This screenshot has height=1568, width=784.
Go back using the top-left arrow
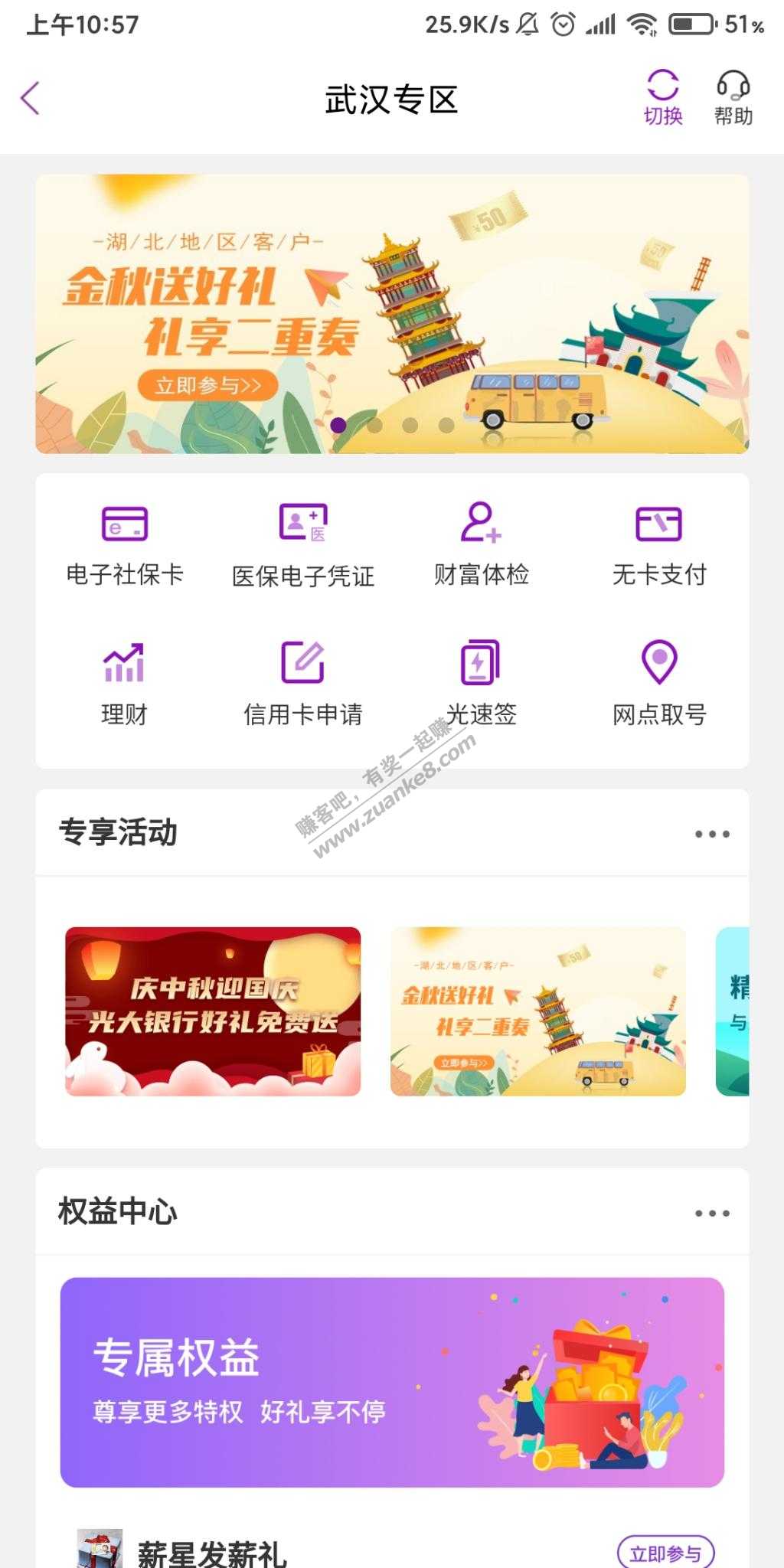click(31, 100)
